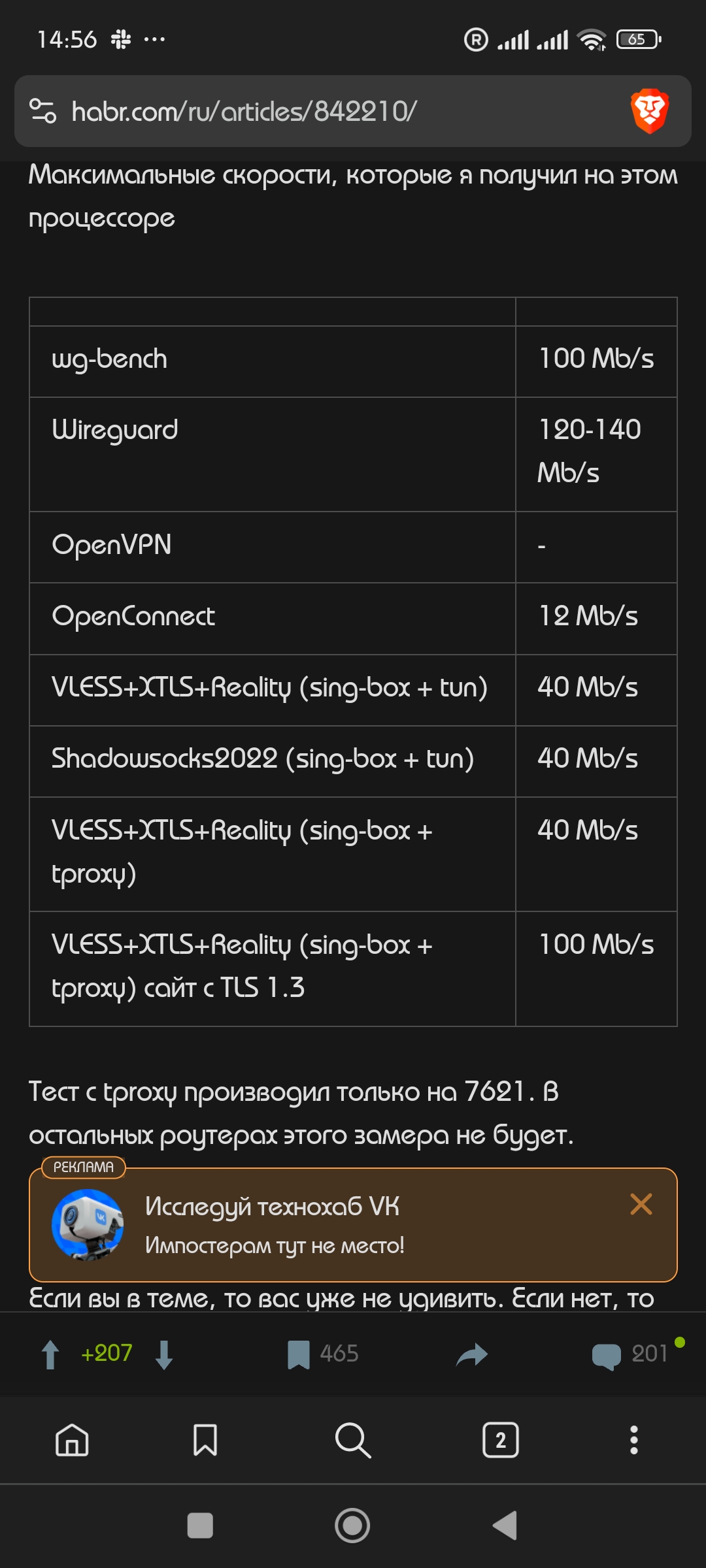Open recent apps with square button
The width and height of the screenshot is (706, 1568).
[x=200, y=1526]
